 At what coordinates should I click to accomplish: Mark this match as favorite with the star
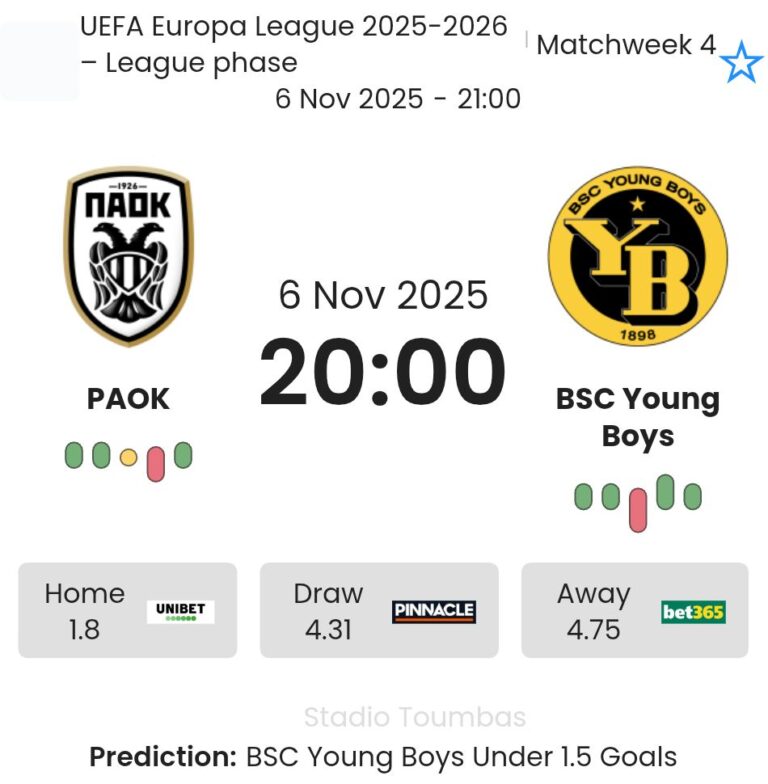click(x=741, y=62)
